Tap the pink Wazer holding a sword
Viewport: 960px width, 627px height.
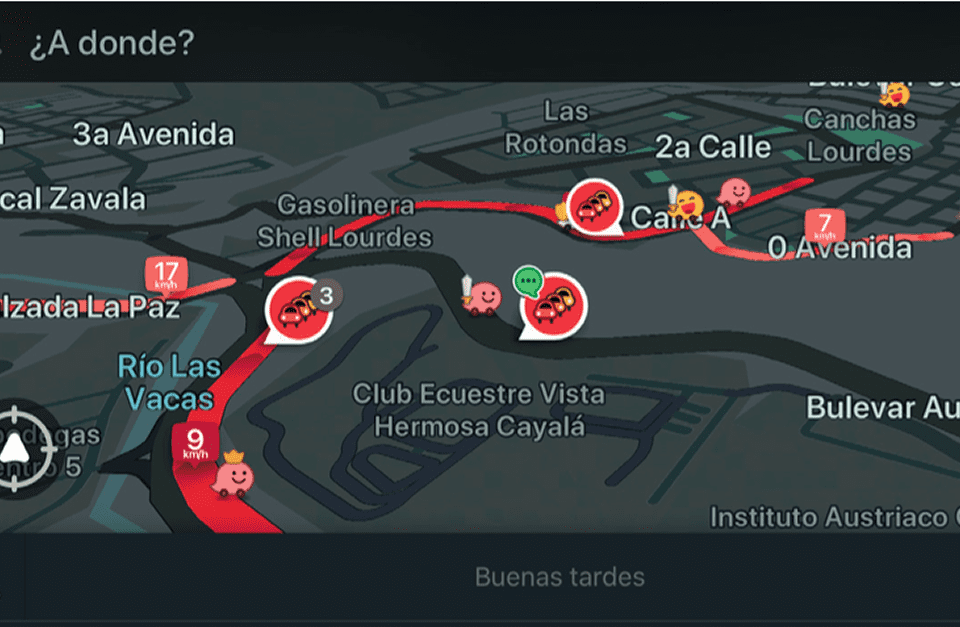pos(482,297)
